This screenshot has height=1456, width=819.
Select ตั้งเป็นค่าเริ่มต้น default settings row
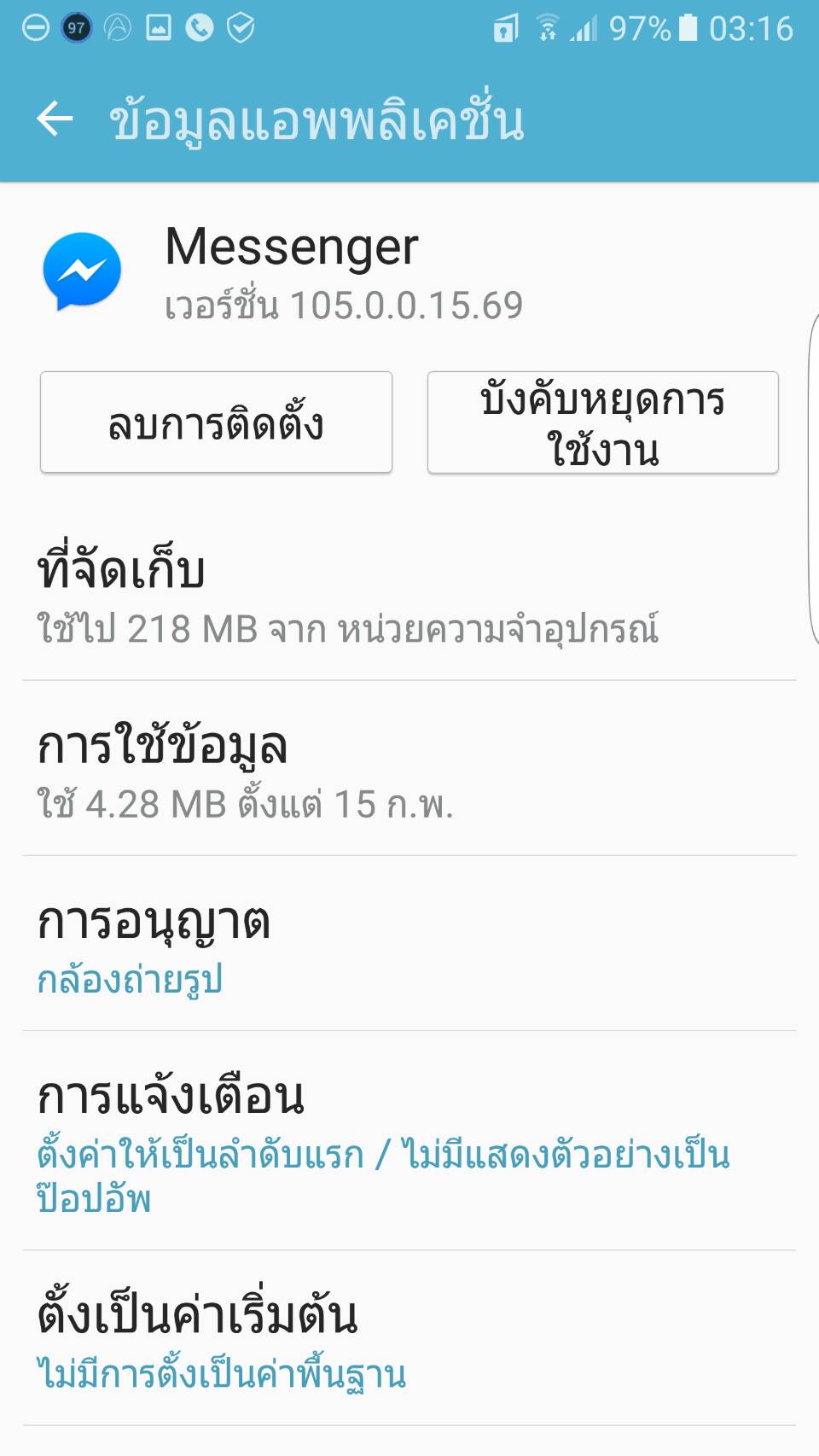[x=409, y=1338]
